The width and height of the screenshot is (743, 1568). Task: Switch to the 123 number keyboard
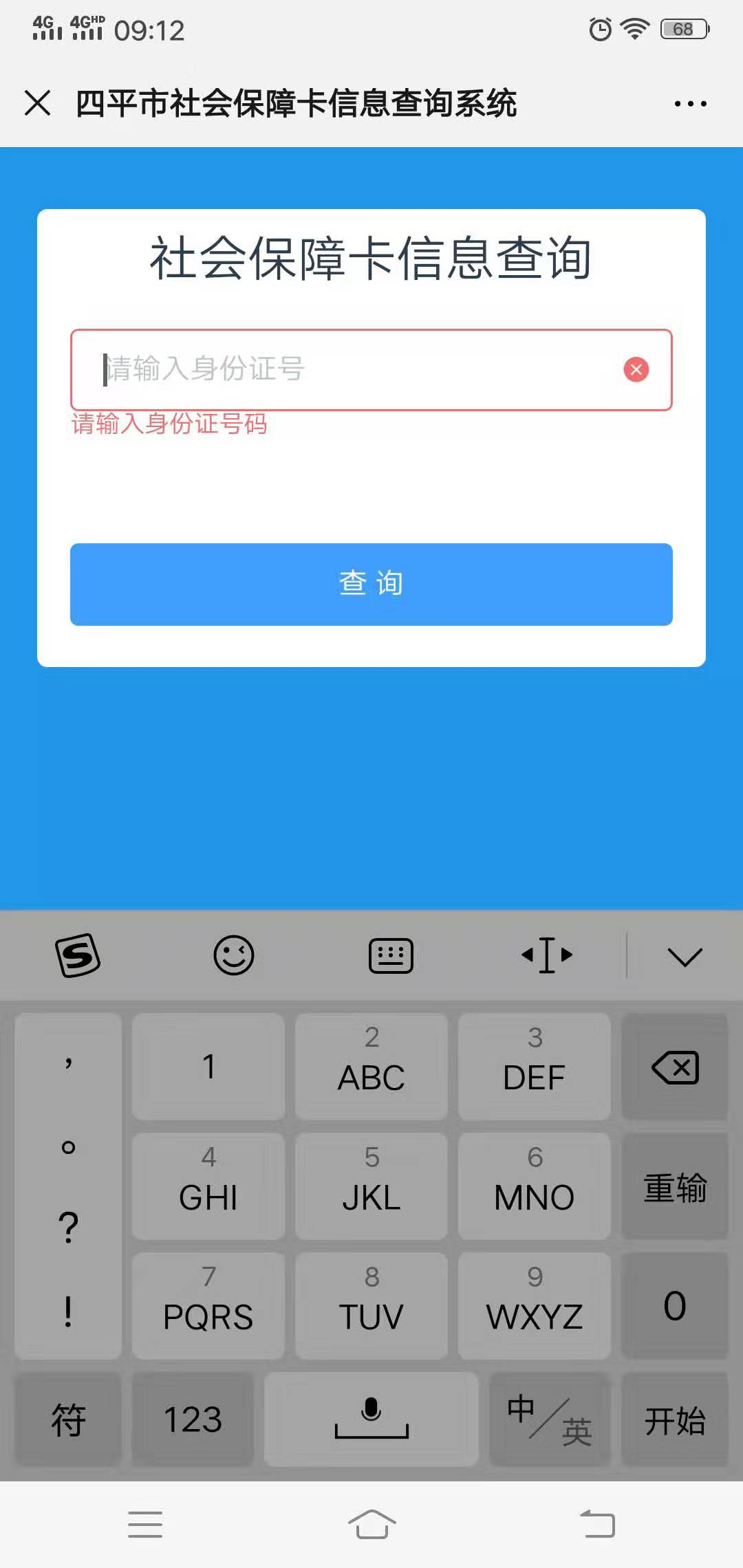(193, 1419)
